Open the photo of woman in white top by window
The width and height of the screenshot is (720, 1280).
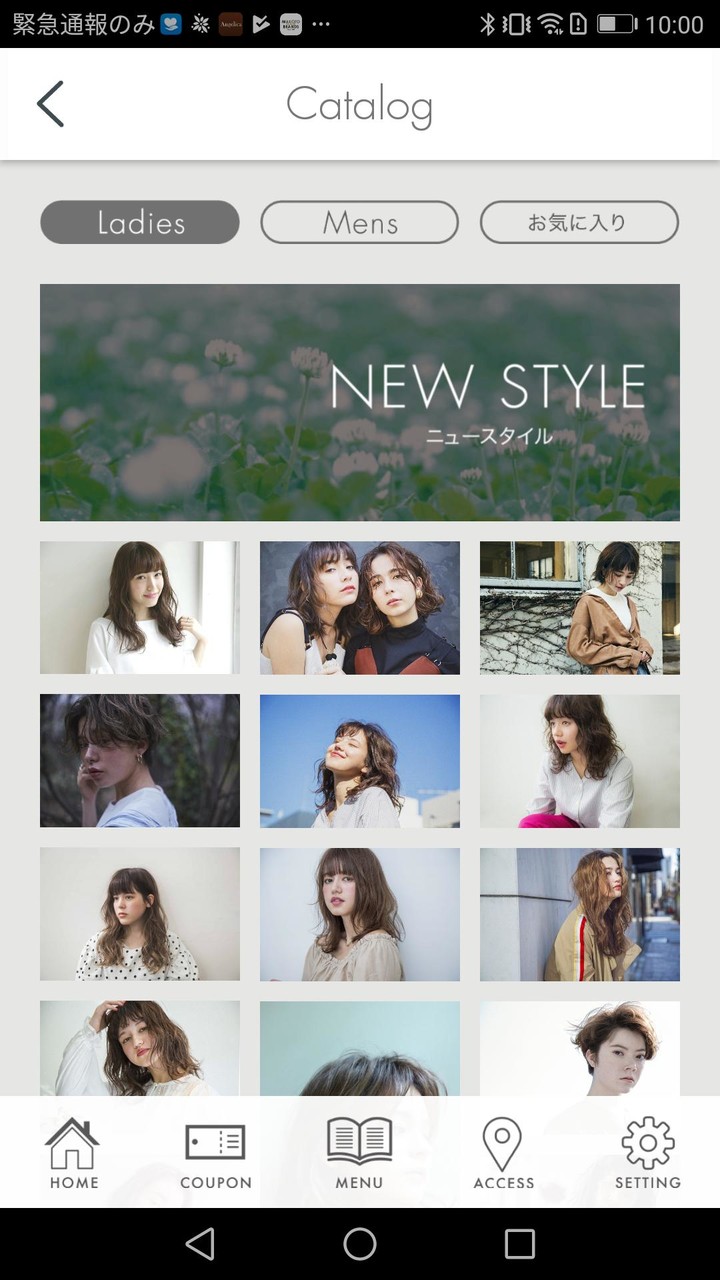140,607
